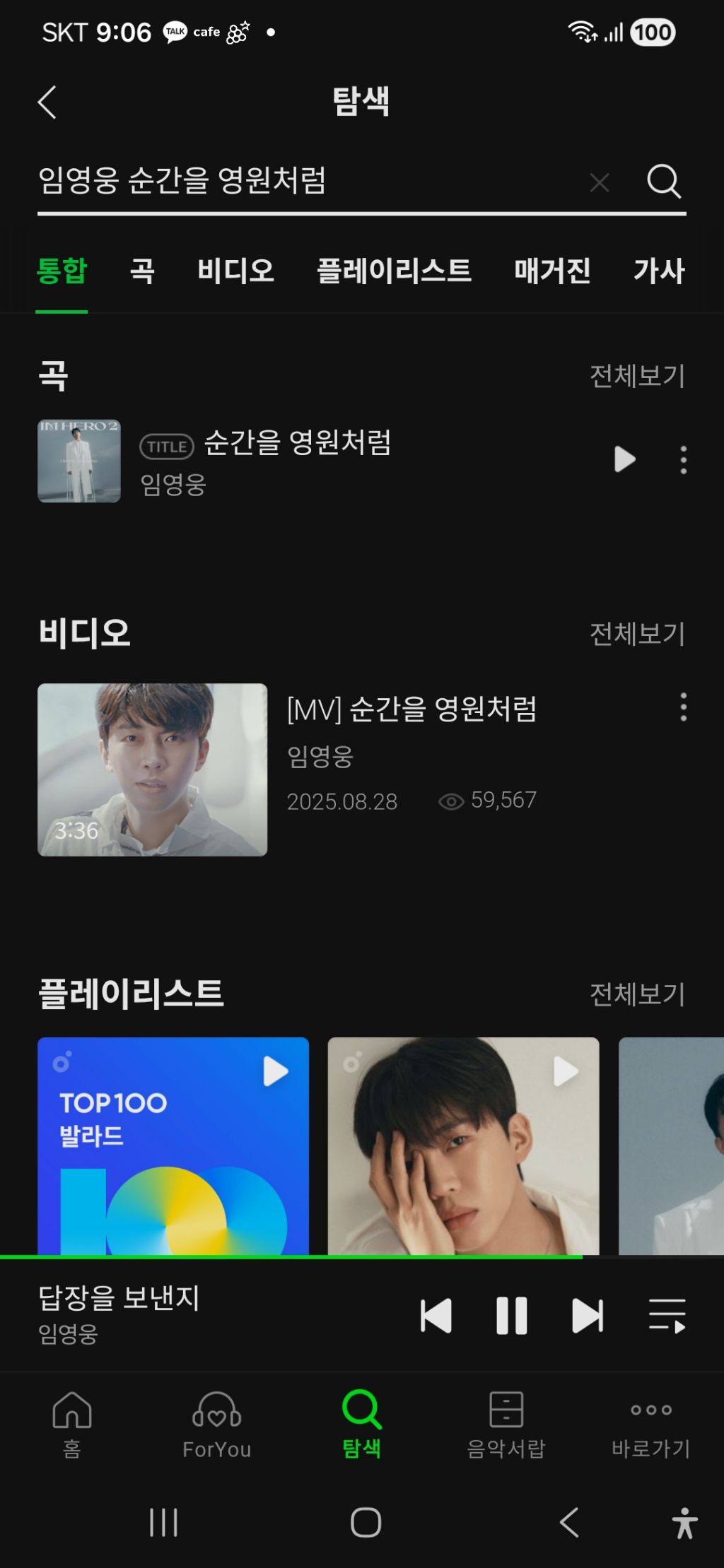Open more options for song 순간을 영원처럼
724x1568 pixels.
click(x=683, y=460)
